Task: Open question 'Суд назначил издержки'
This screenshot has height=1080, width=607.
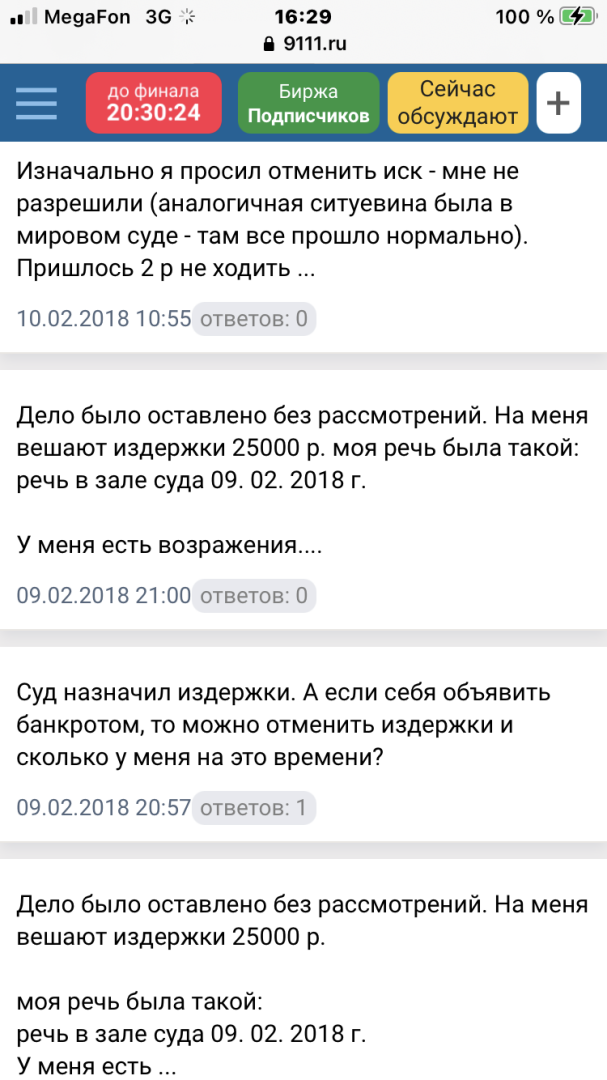Action: 284,725
